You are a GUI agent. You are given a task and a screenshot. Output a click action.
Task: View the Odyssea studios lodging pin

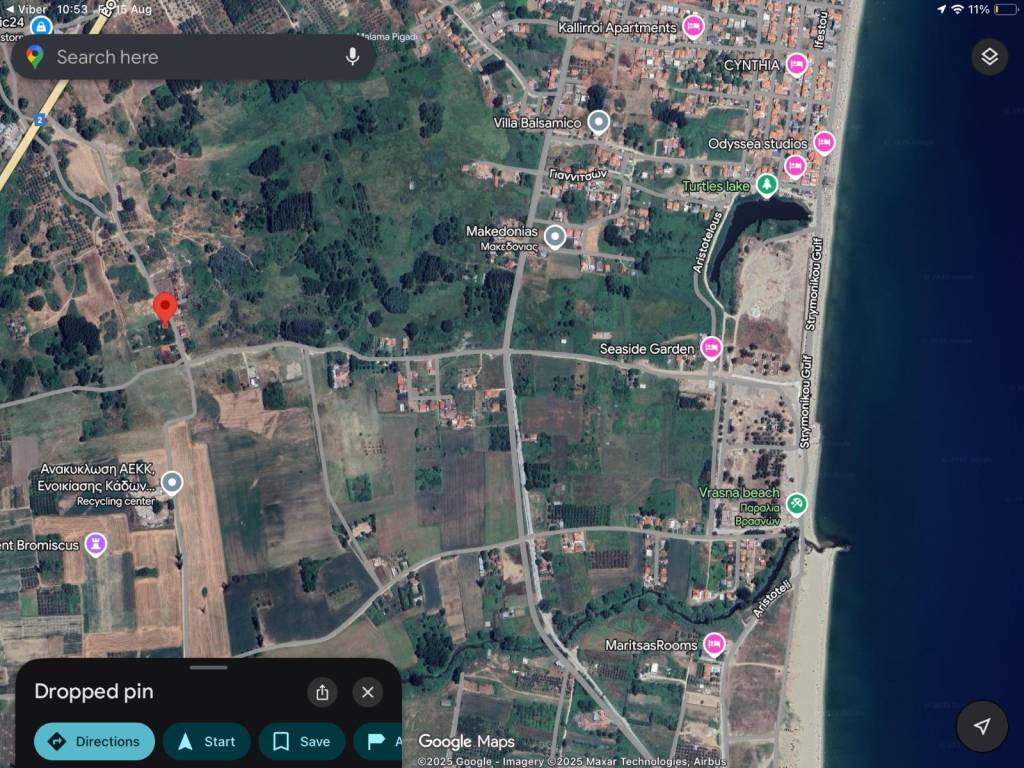pyautogui.click(x=824, y=143)
